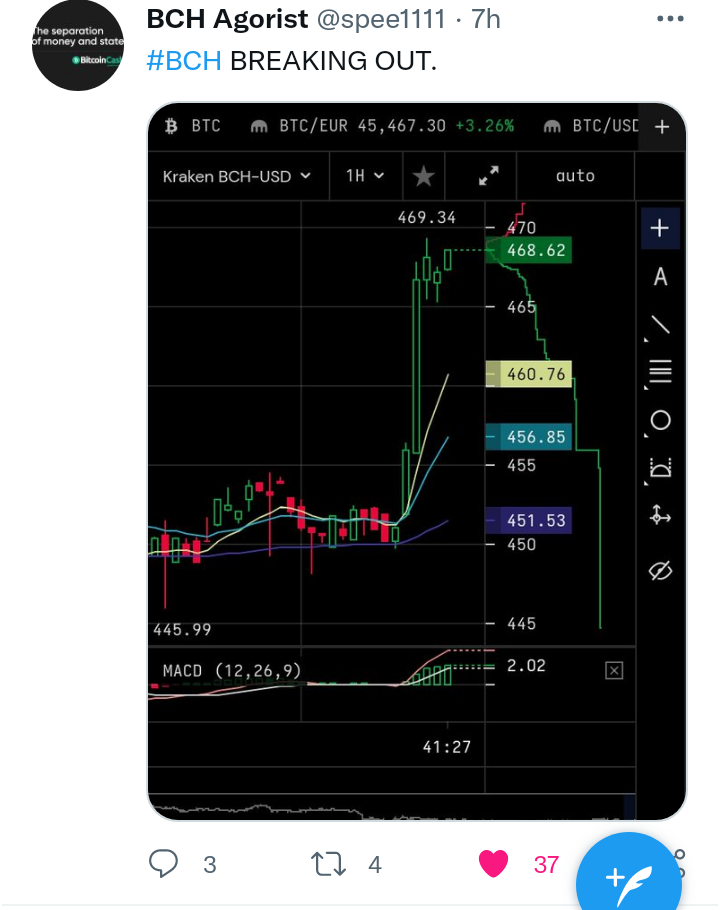Open the attached BCH chart image
Screen dimensions: 720x910
coord(417,461)
